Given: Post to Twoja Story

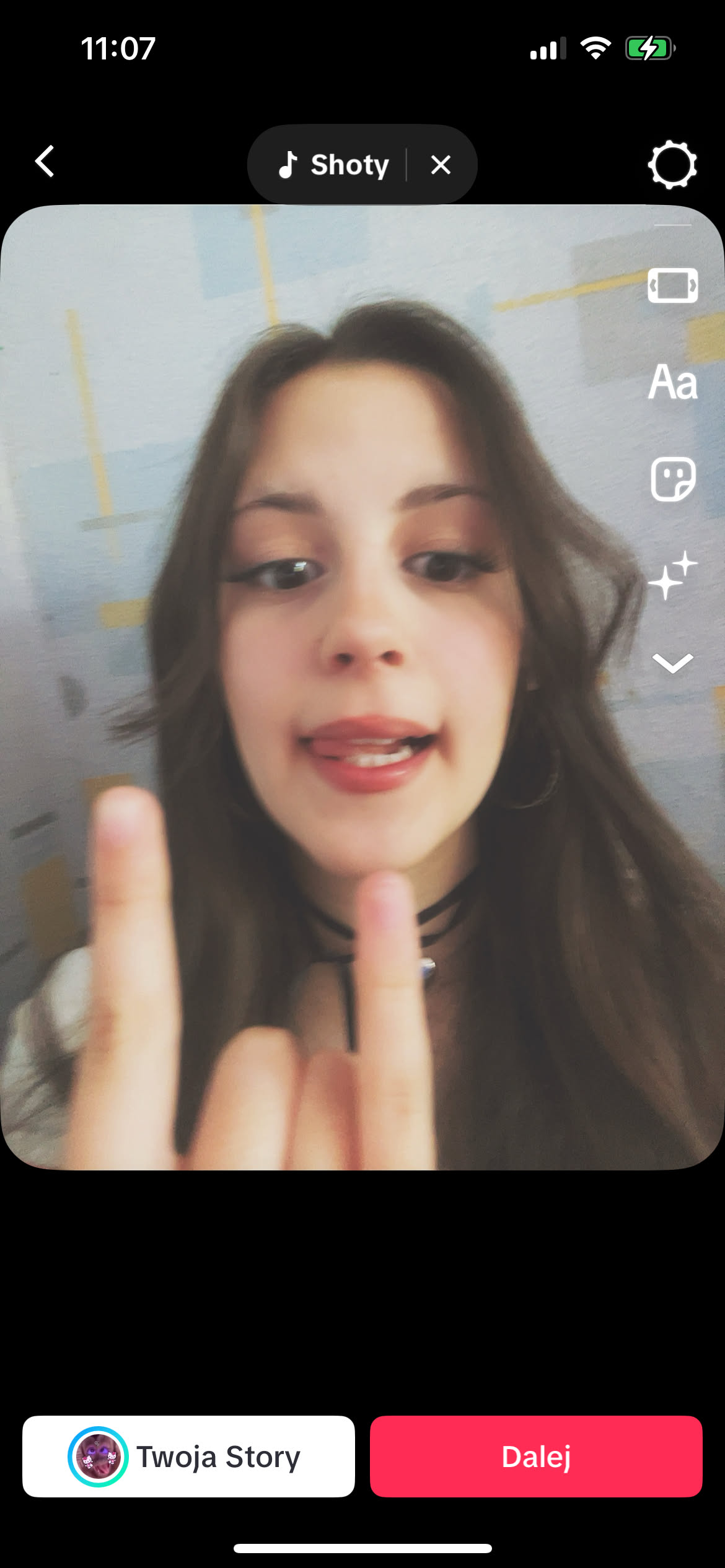Looking at the screenshot, I should (188, 1456).
